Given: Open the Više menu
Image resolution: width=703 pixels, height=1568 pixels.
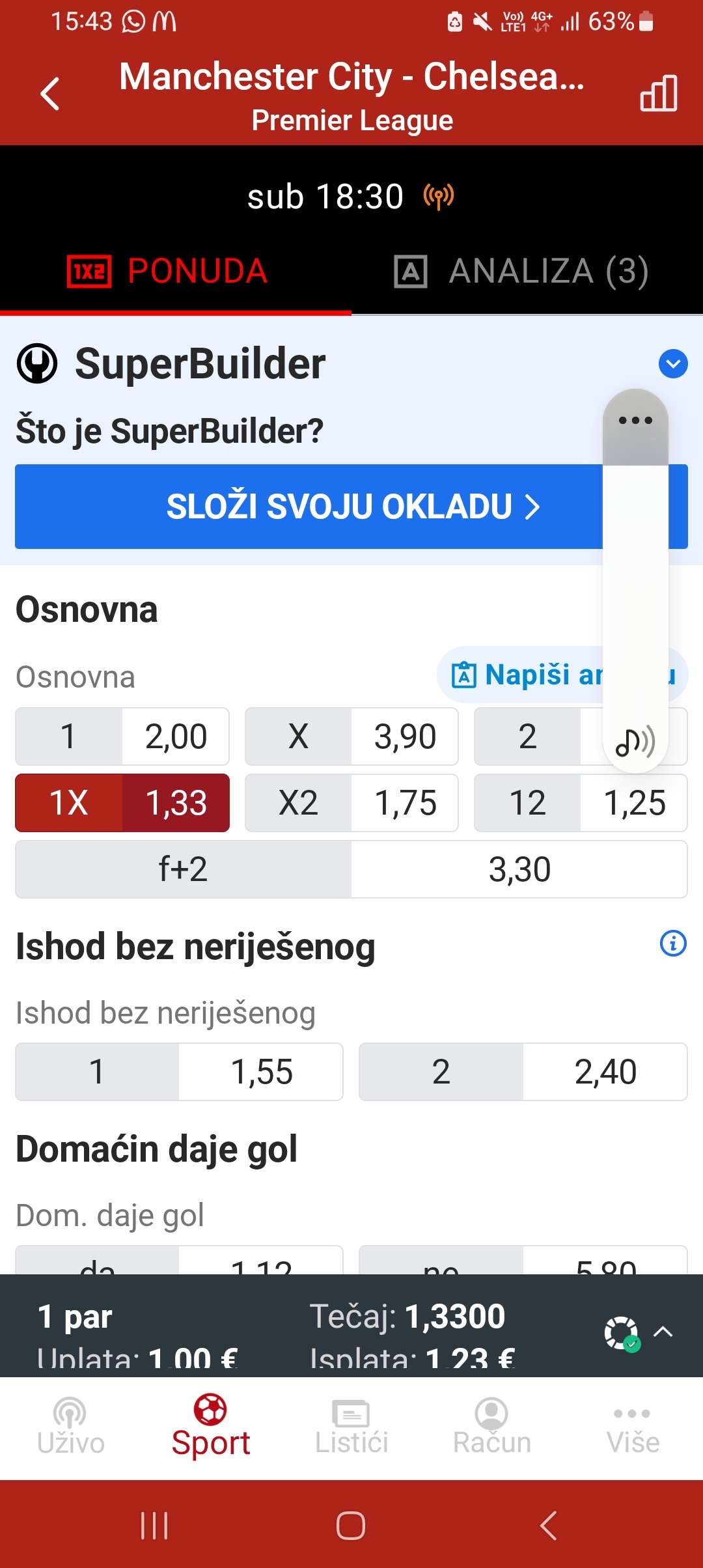Looking at the screenshot, I should point(633,1426).
